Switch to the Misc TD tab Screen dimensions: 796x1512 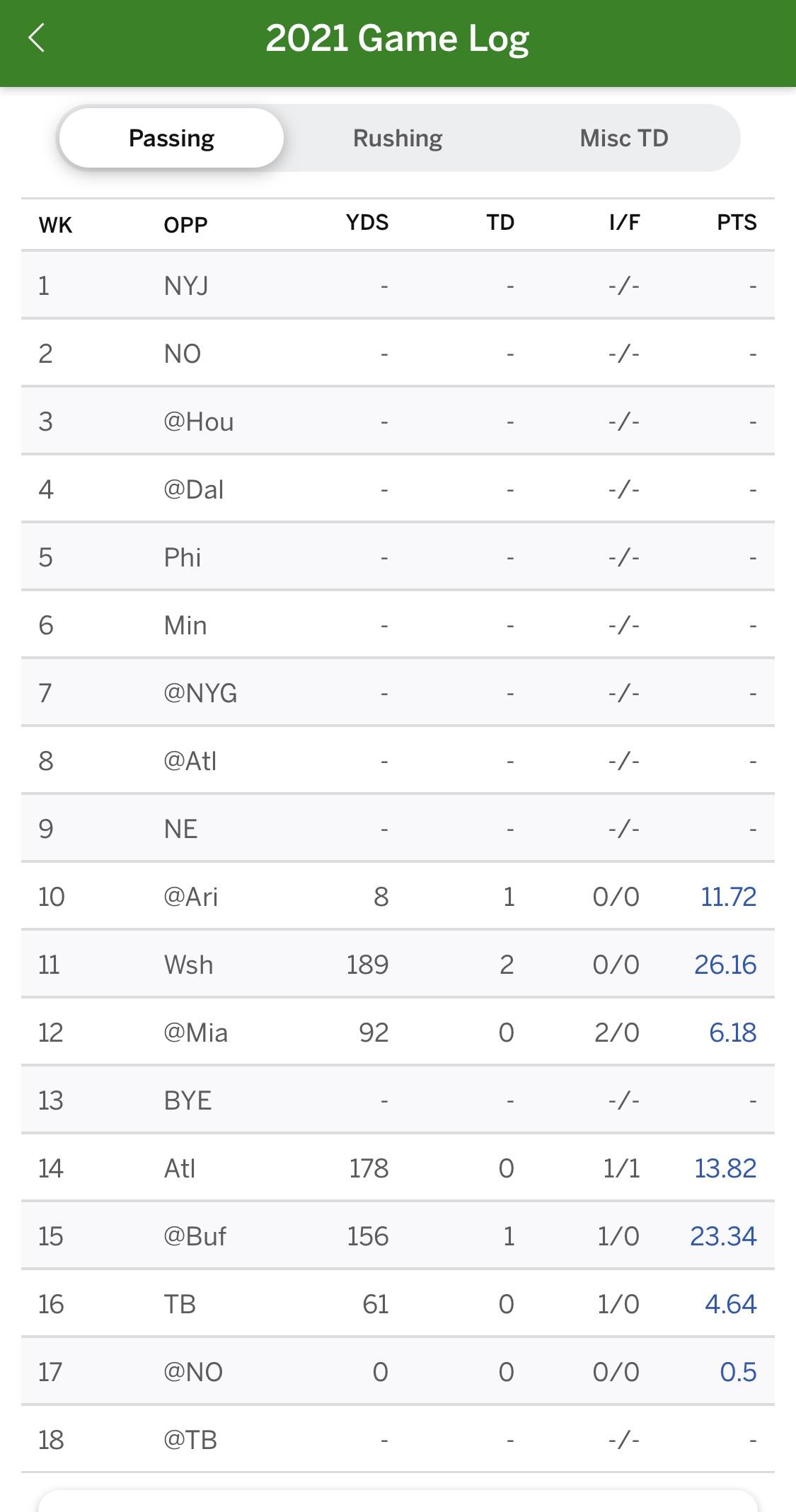pyautogui.click(x=624, y=138)
